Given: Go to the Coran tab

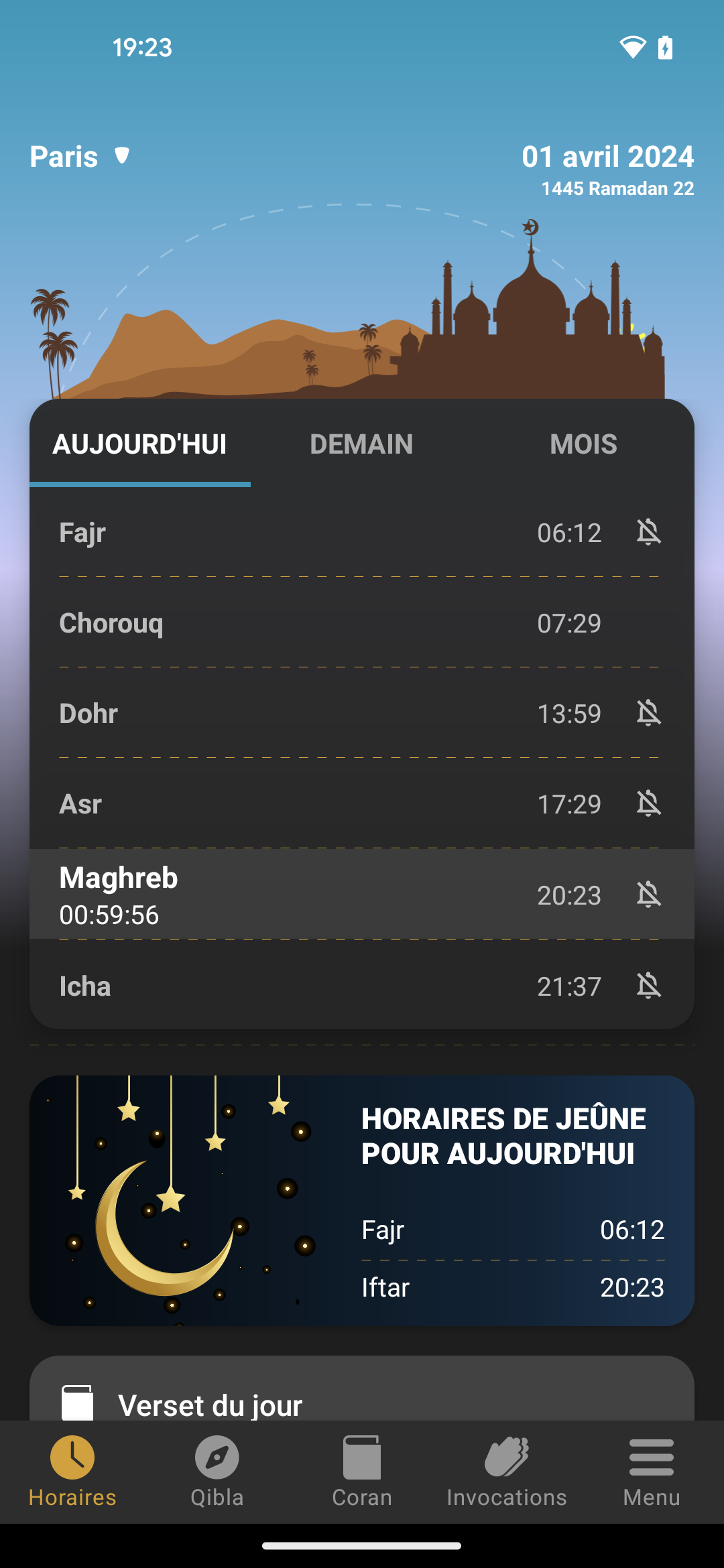Looking at the screenshot, I should click(362, 1472).
